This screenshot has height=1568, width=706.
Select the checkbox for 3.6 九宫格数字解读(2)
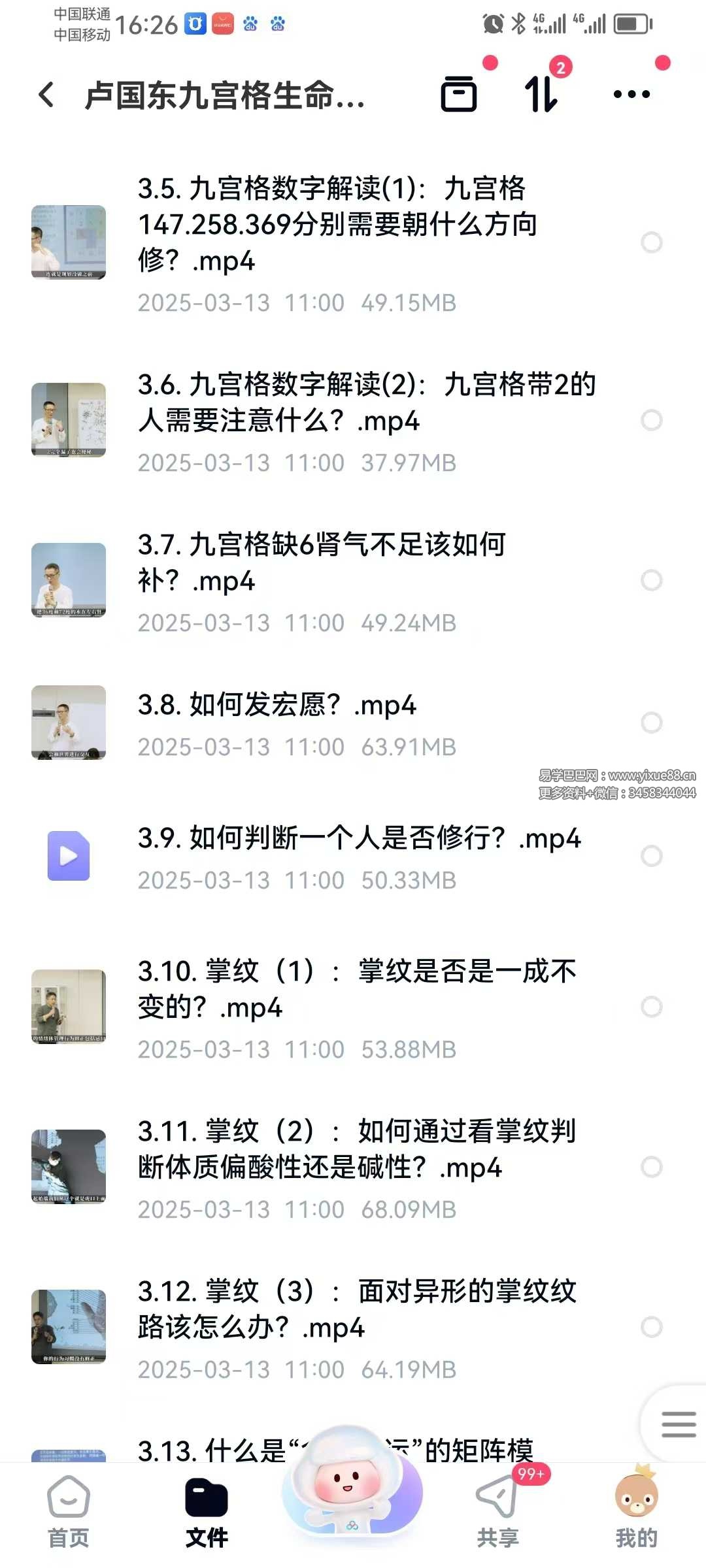[x=652, y=420]
